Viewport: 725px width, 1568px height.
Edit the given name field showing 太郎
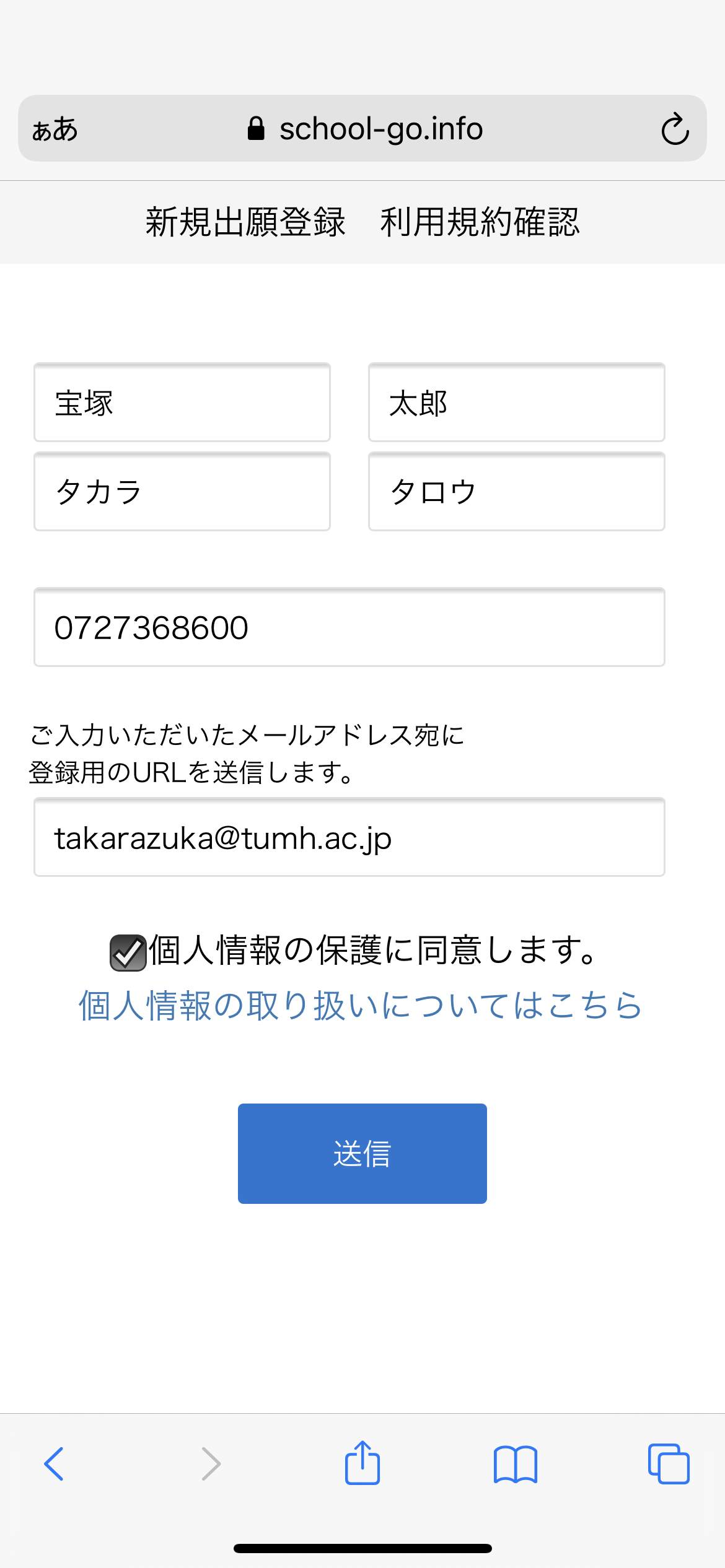pyautogui.click(x=517, y=403)
